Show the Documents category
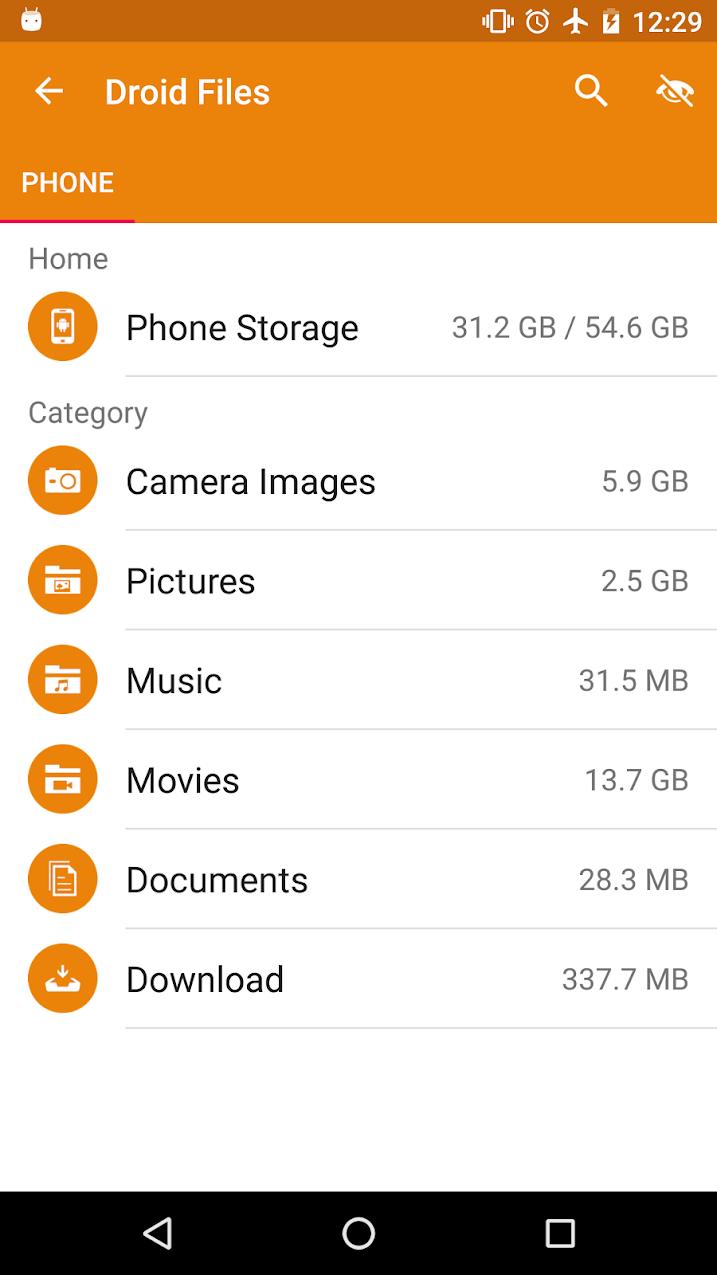Image resolution: width=717 pixels, height=1275 pixels. pos(358,879)
